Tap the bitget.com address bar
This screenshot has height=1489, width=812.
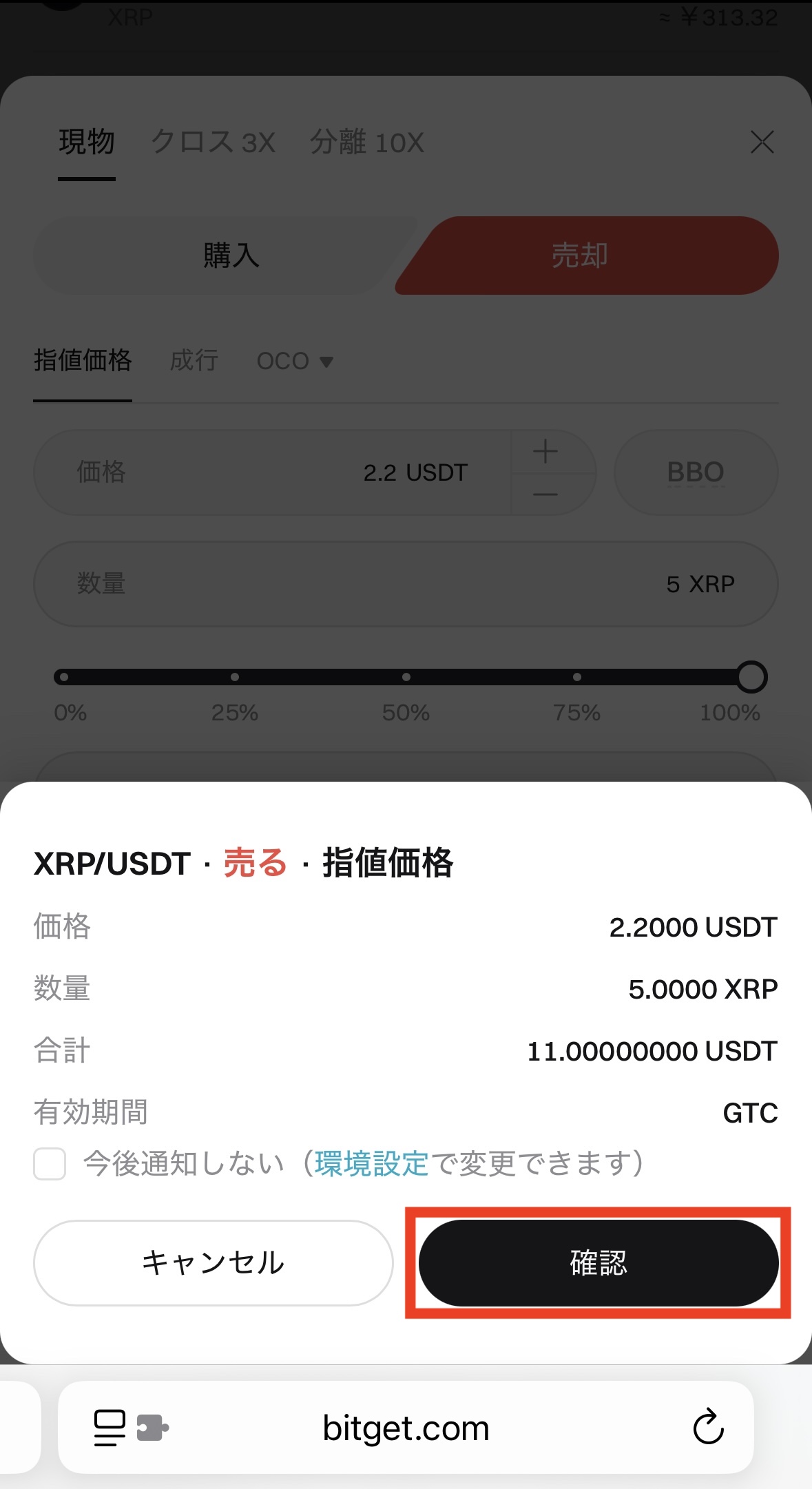(x=406, y=1428)
